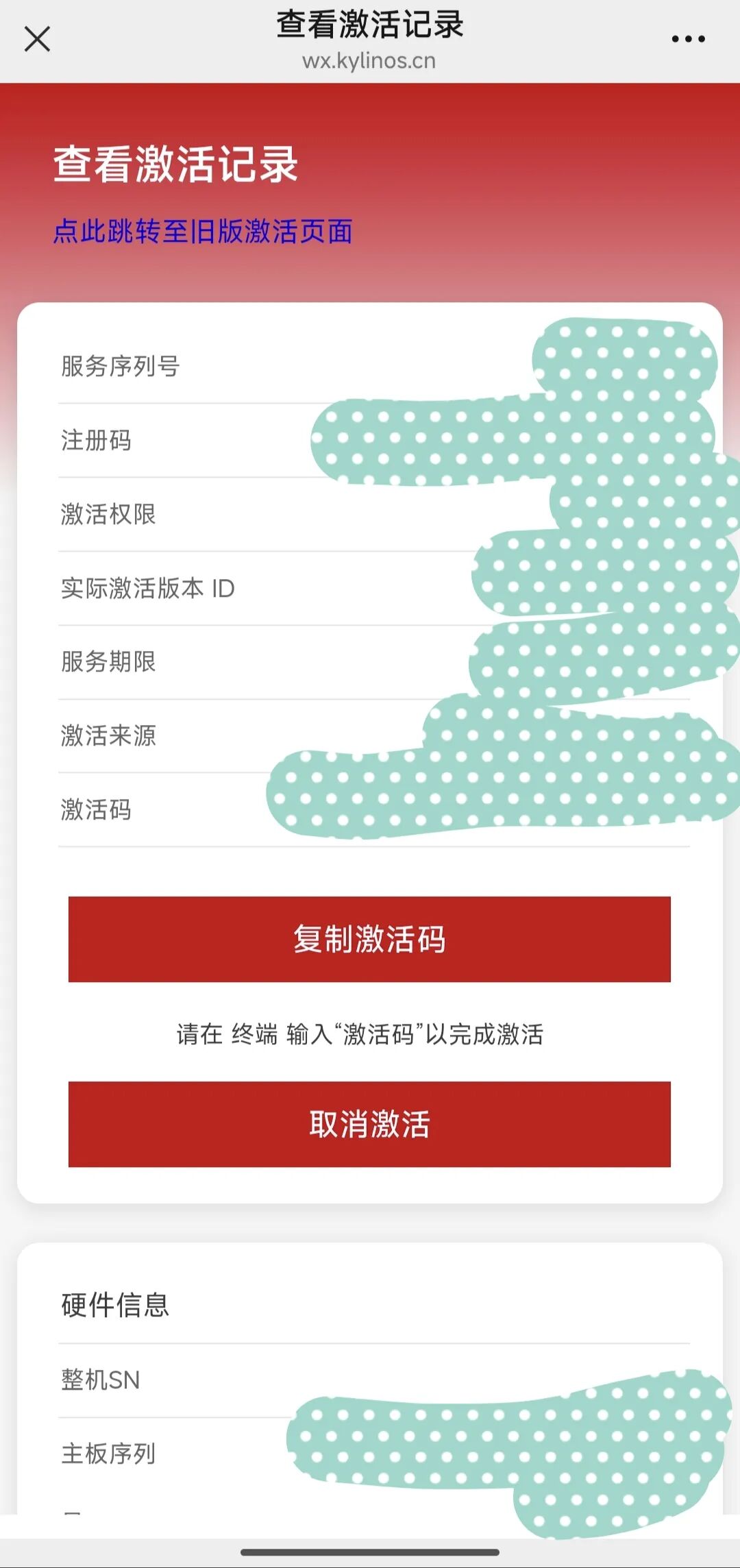This screenshot has height=1568, width=740.
Task: Open the three-dot overflow menu
Action: point(688,39)
